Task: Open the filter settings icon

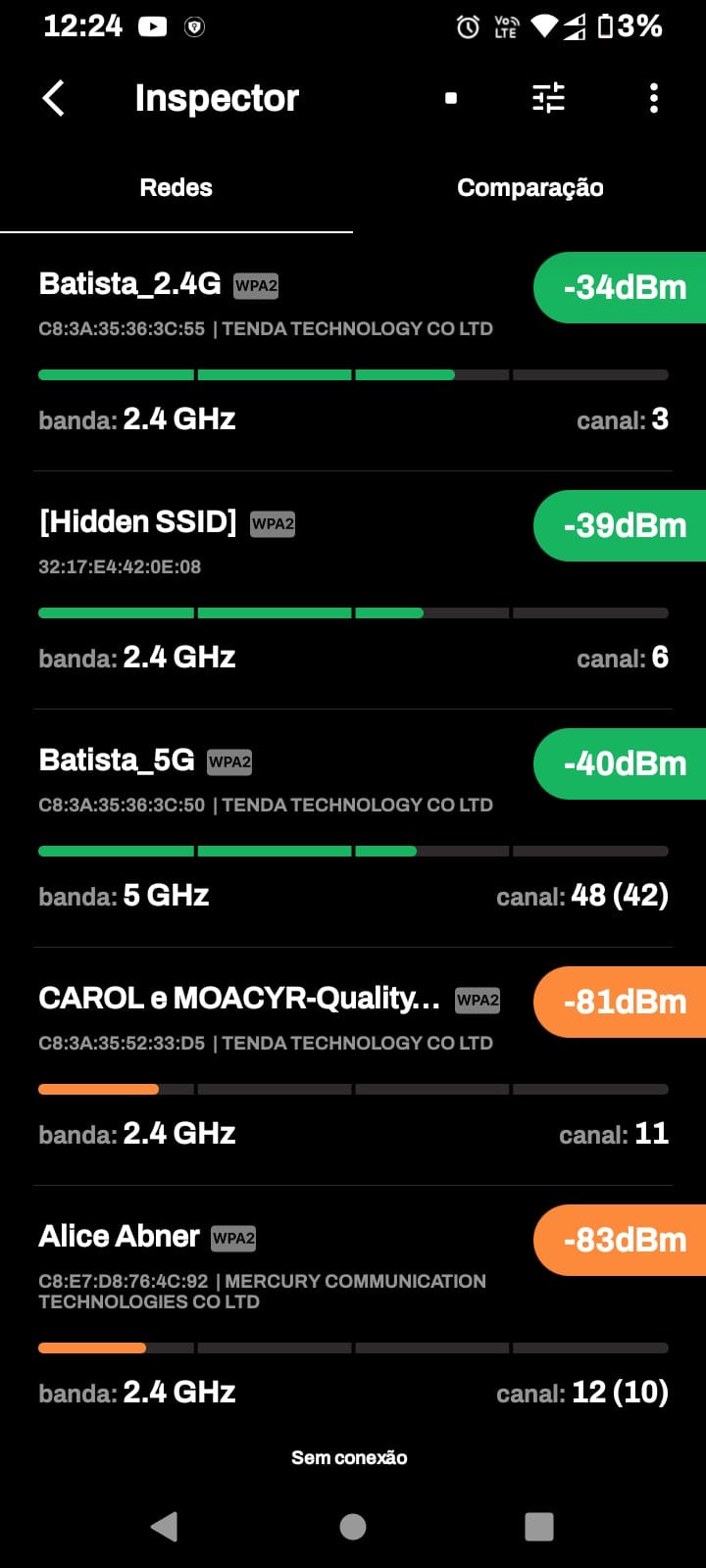Action: click(548, 98)
